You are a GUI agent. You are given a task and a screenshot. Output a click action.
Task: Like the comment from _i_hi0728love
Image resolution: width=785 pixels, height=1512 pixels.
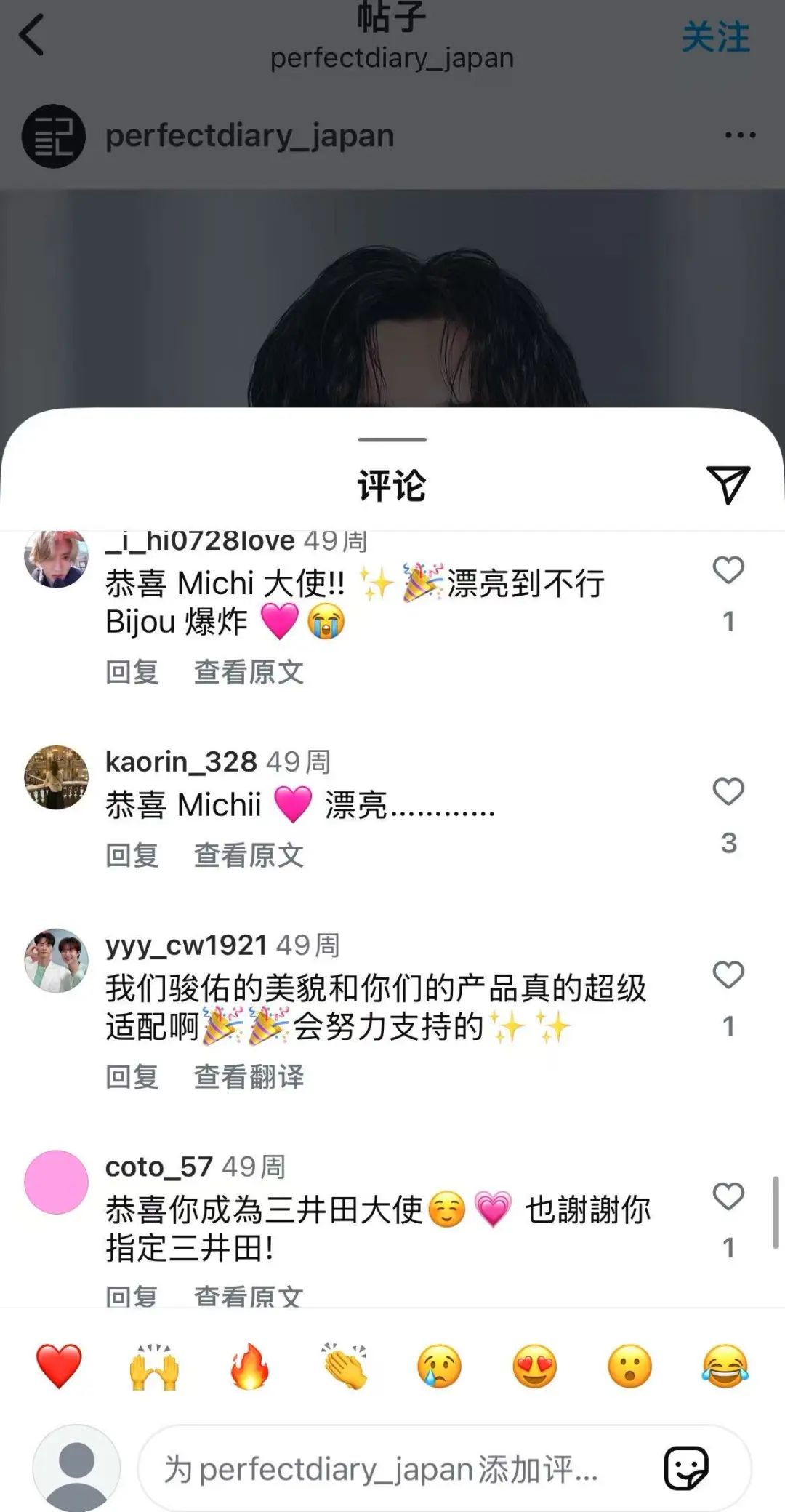pyautogui.click(x=728, y=571)
